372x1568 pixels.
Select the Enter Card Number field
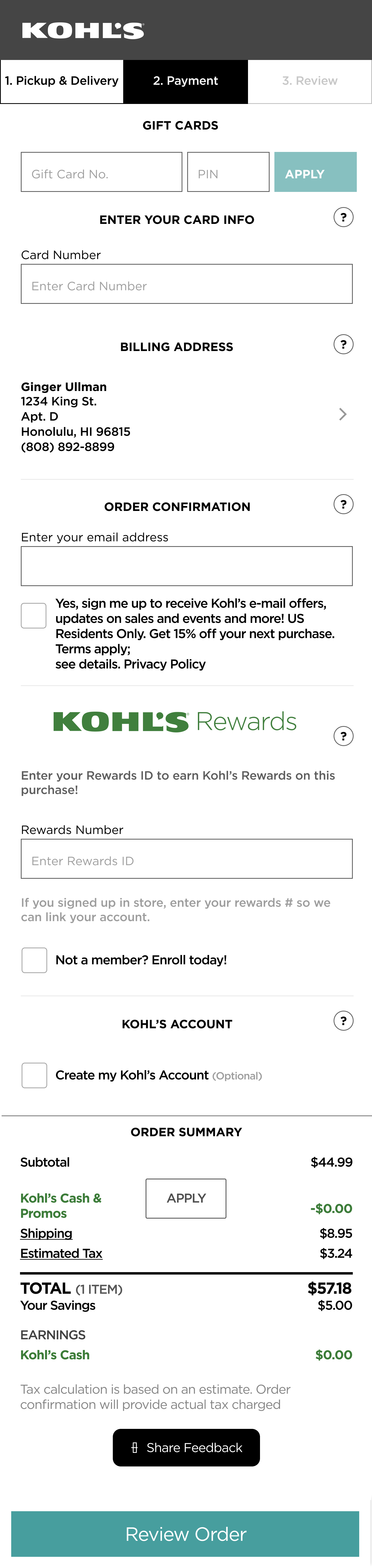[186, 284]
